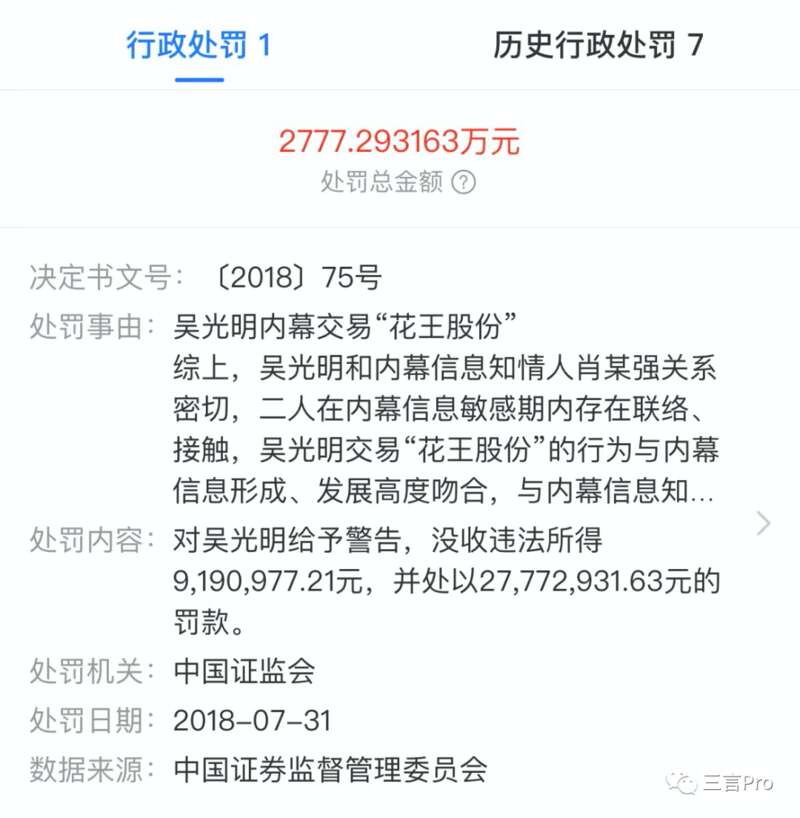This screenshot has height=818, width=800.
Task: Switch to the 历史行政处罚 tab
Action: tap(597, 46)
